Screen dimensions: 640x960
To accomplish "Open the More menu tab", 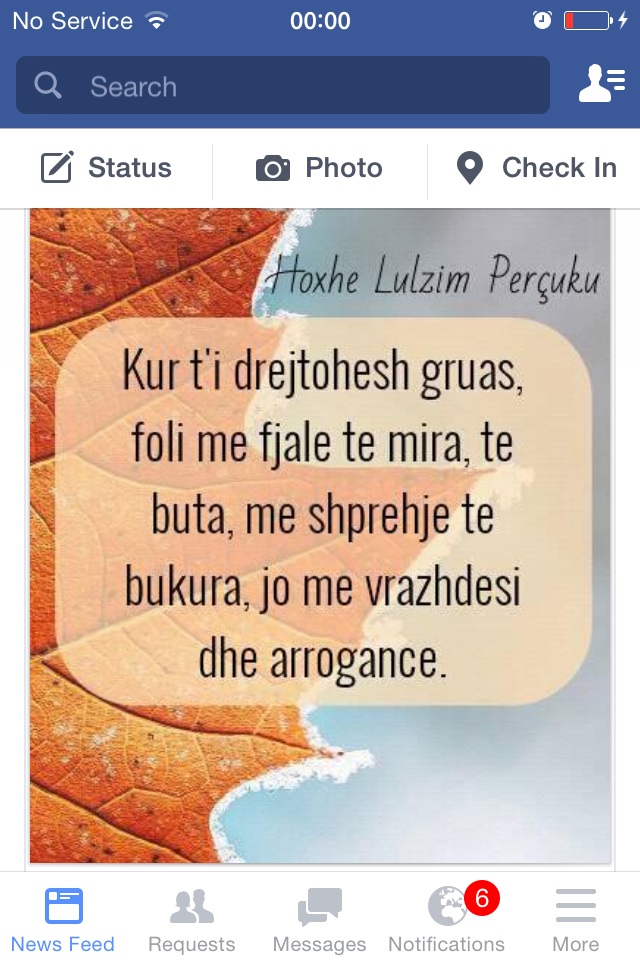I will point(575,920).
